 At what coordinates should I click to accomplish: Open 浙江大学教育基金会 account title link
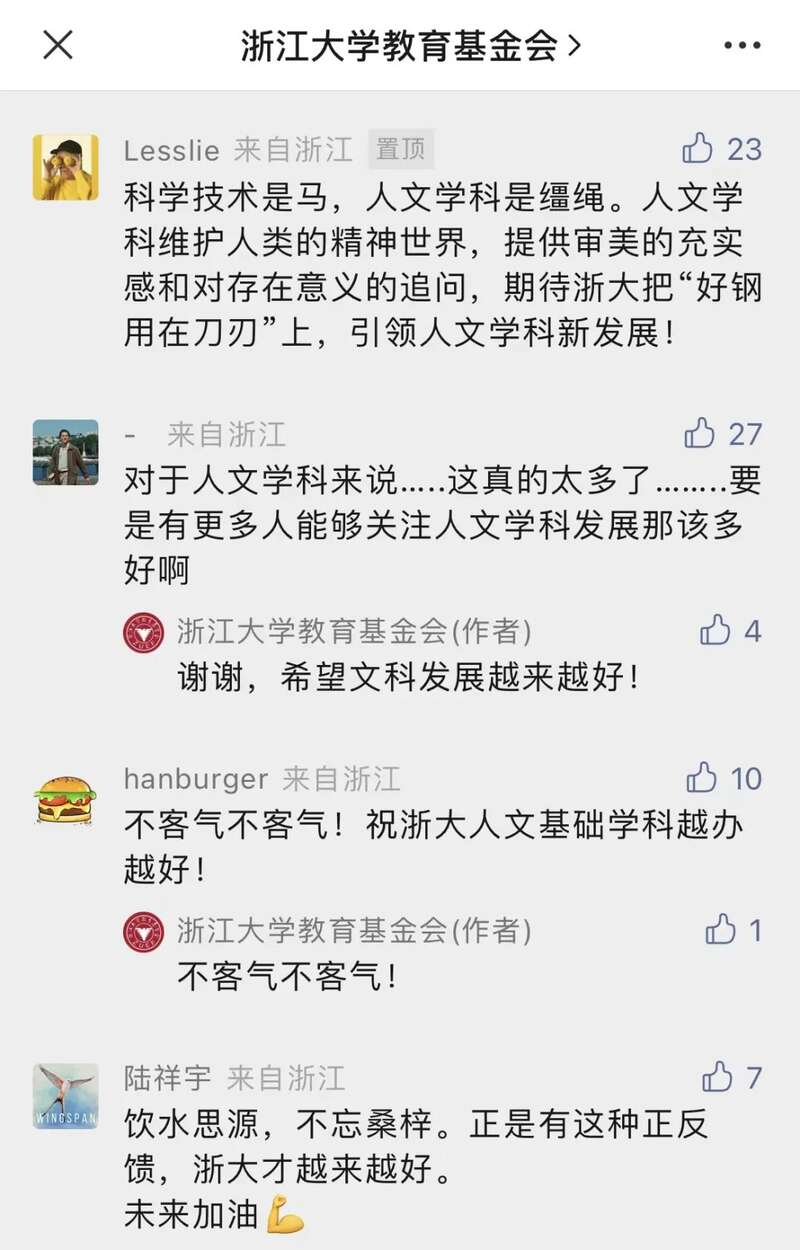[410, 46]
